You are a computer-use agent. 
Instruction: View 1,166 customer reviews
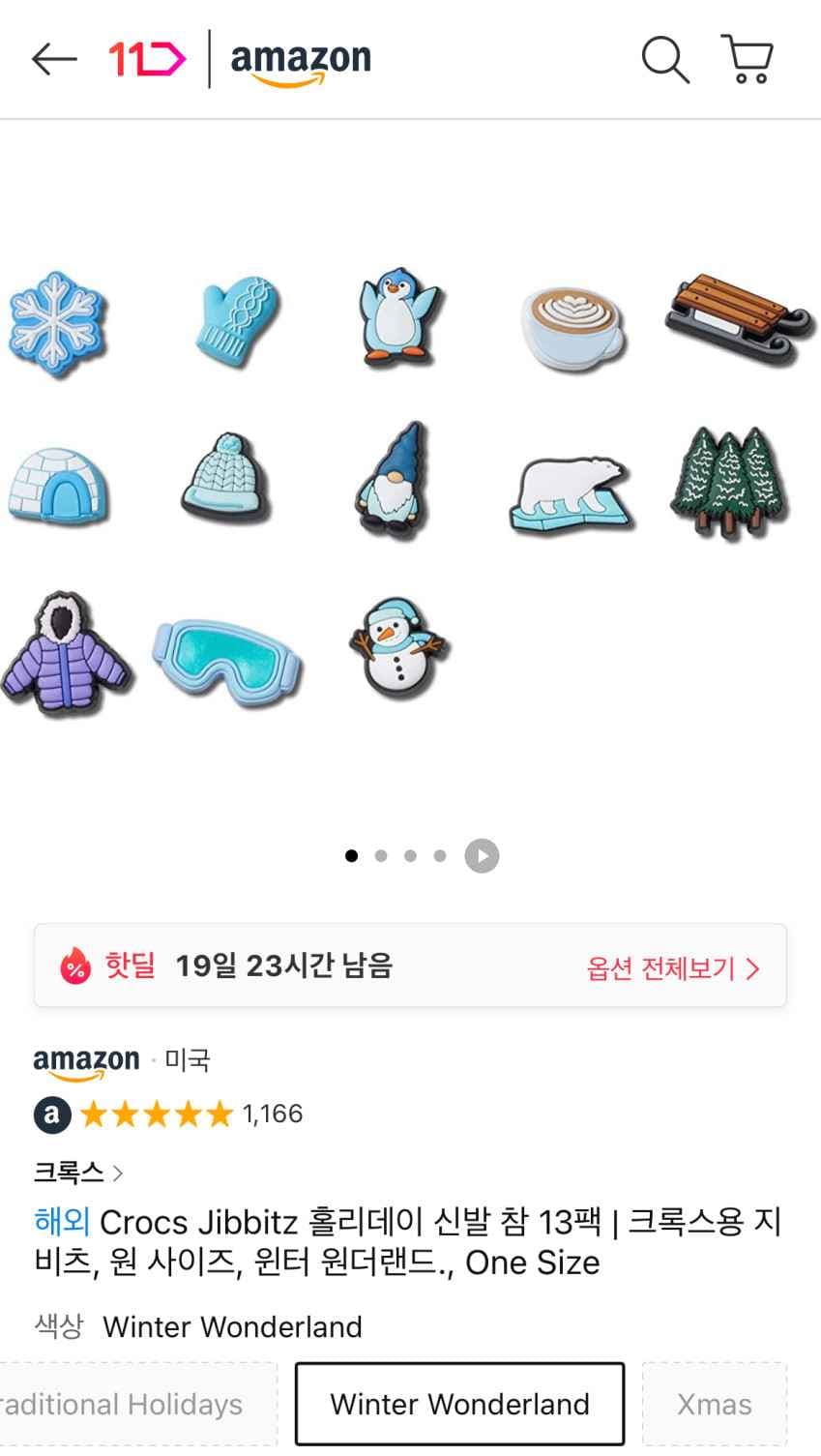(272, 1114)
